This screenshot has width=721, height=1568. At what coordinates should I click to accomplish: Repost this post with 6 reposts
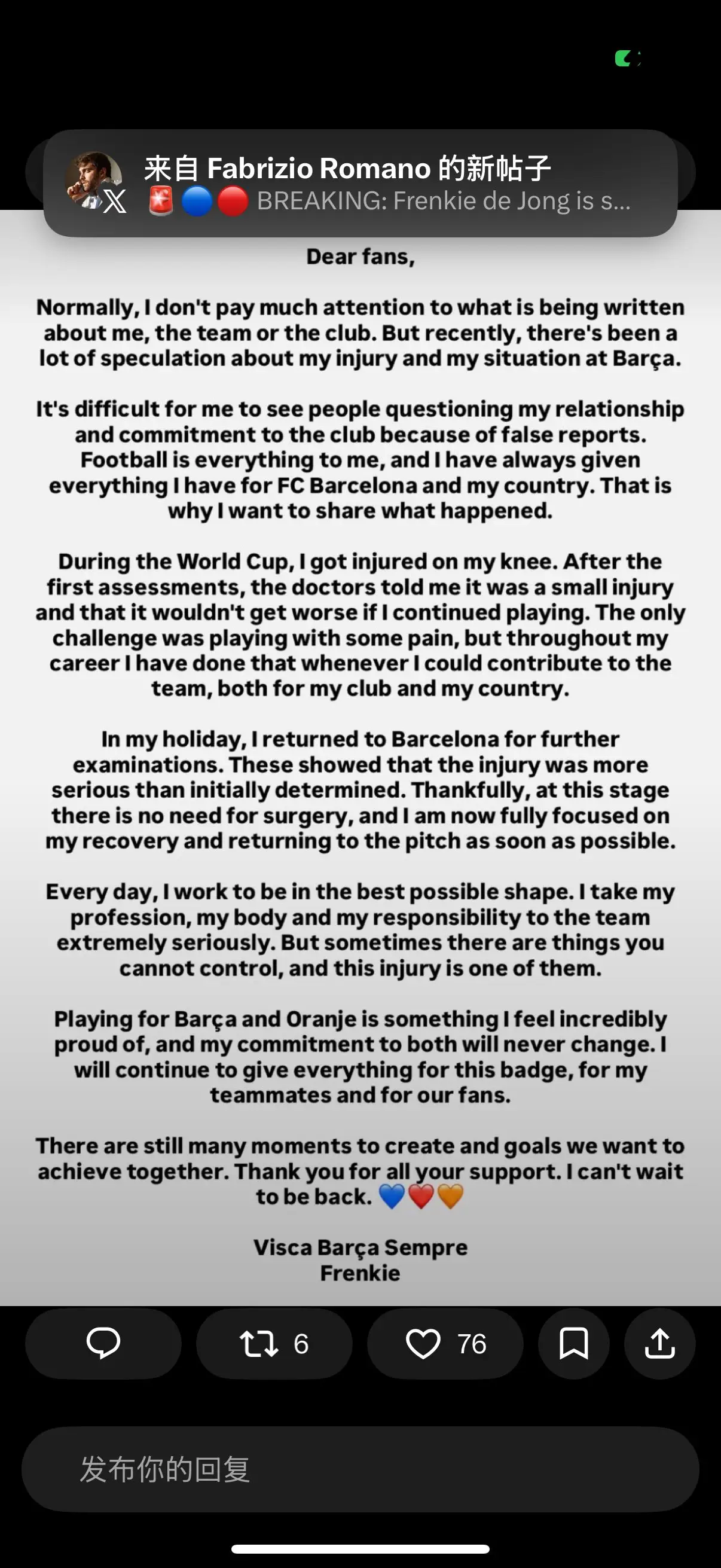click(274, 1343)
